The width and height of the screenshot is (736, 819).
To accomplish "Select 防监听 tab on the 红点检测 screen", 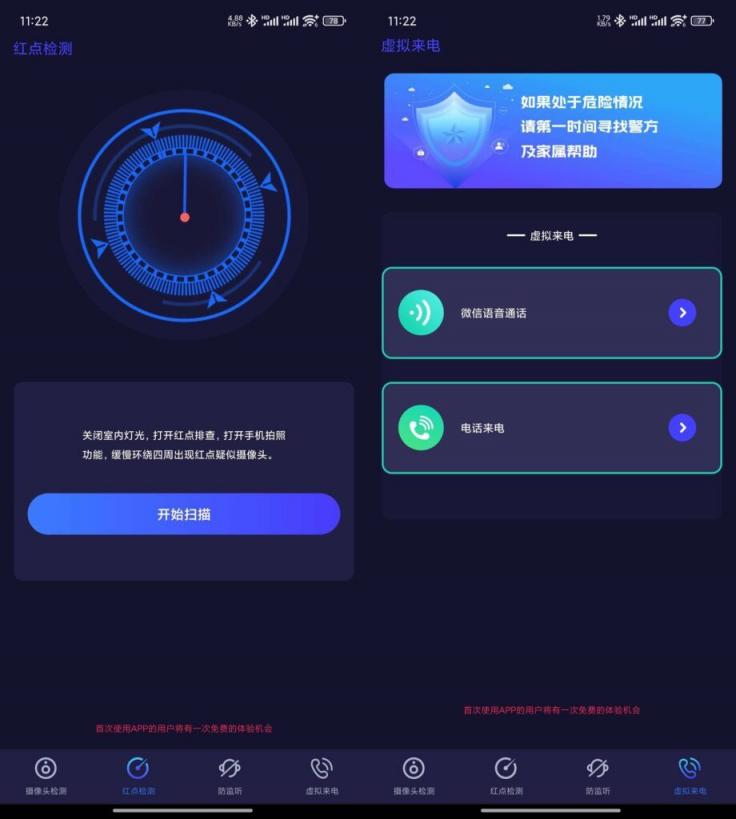I will pyautogui.click(x=230, y=775).
